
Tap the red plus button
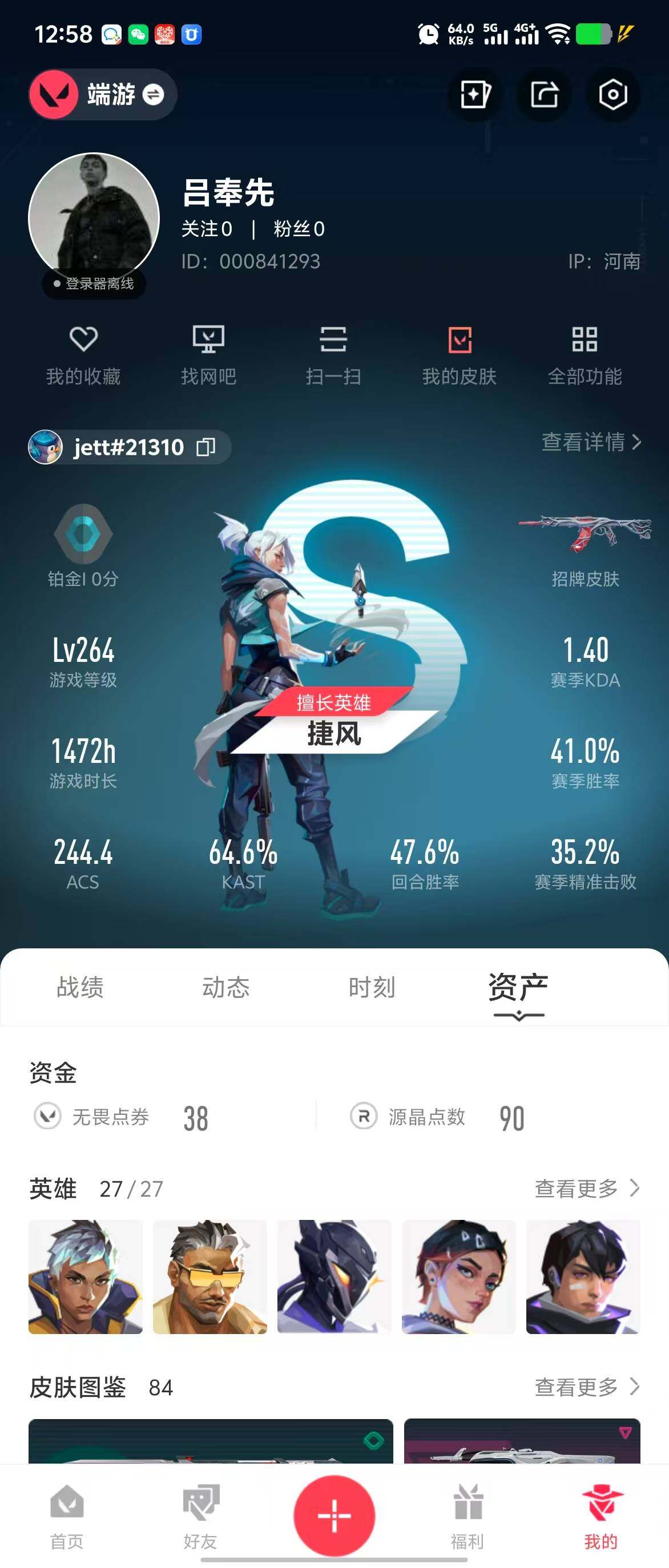point(334,1516)
